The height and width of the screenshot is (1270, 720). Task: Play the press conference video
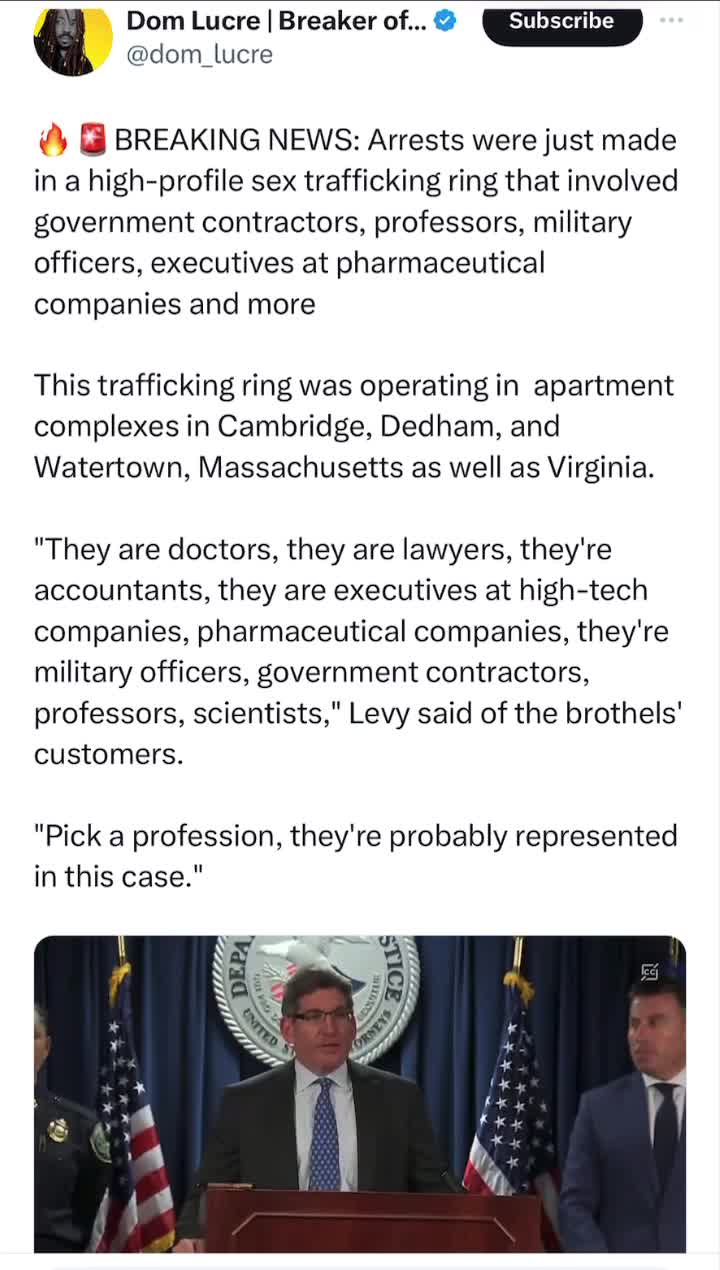pos(360,1093)
